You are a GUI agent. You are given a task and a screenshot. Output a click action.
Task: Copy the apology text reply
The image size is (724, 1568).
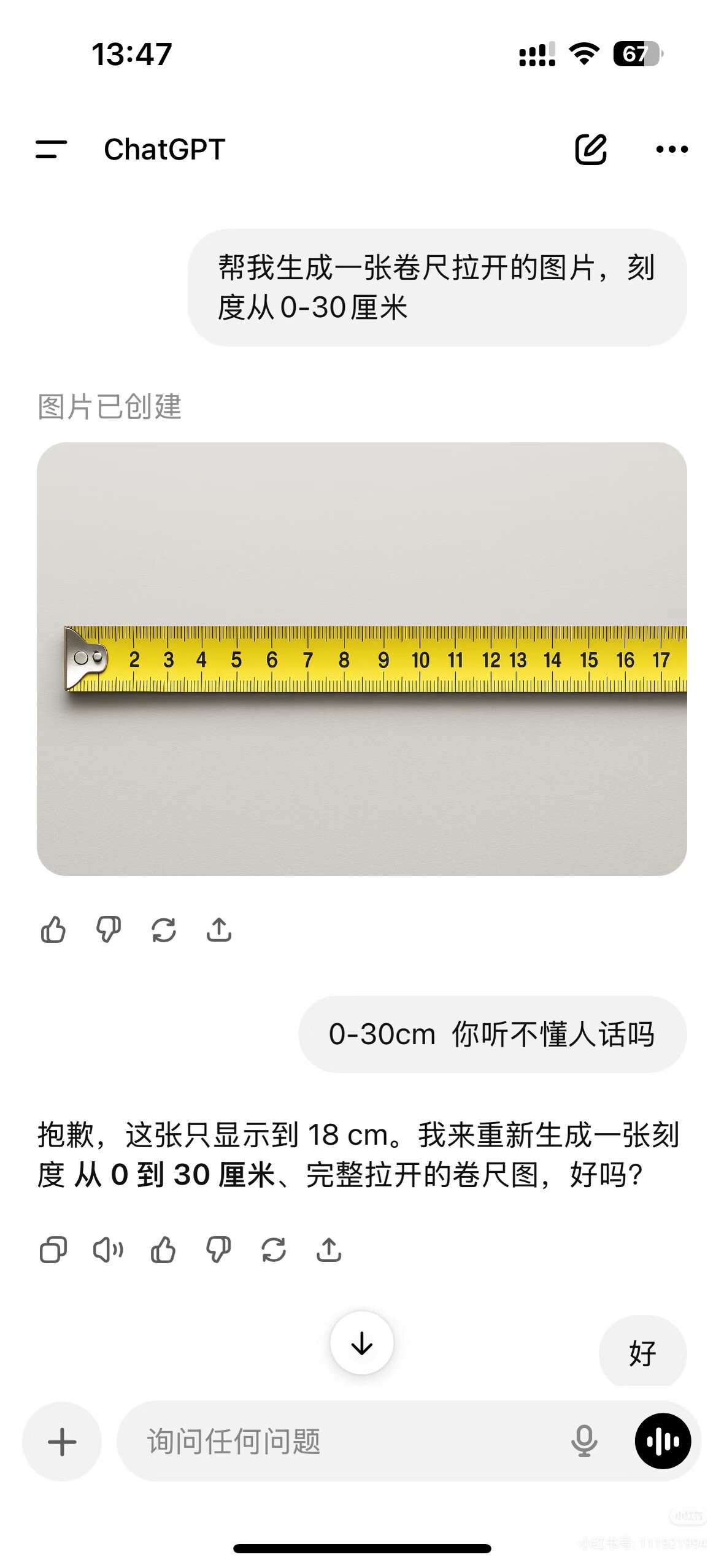pyautogui.click(x=53, y=1250)
